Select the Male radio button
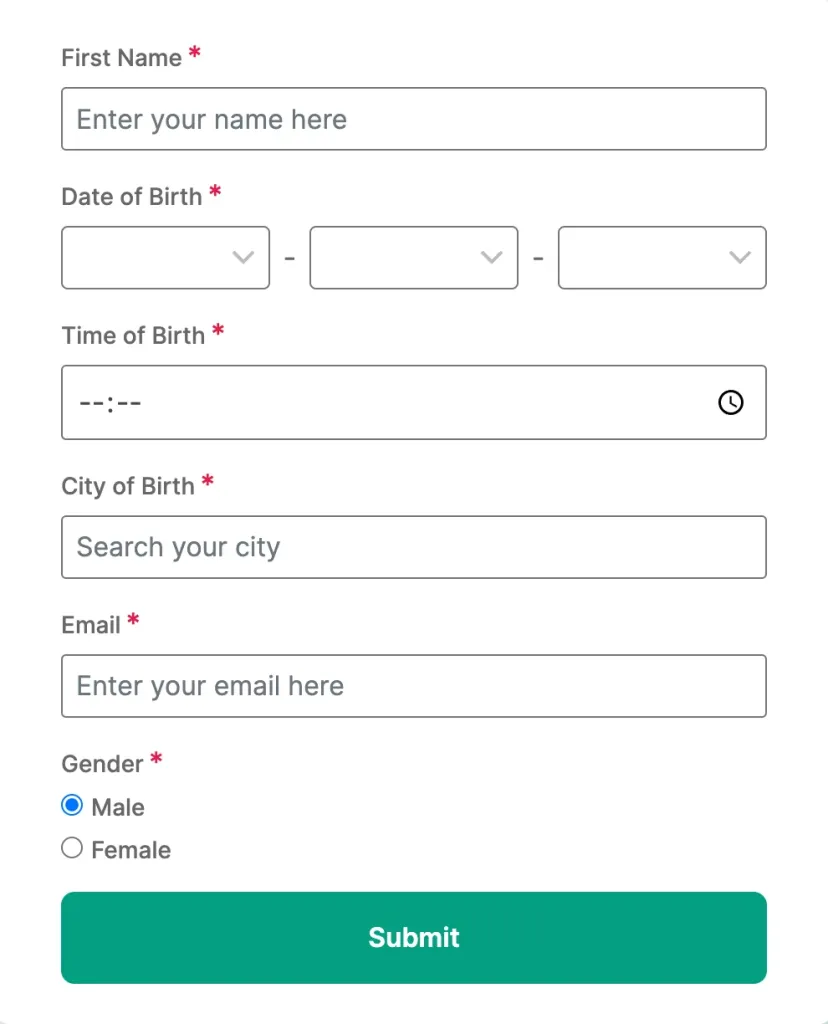 point(72,806)
